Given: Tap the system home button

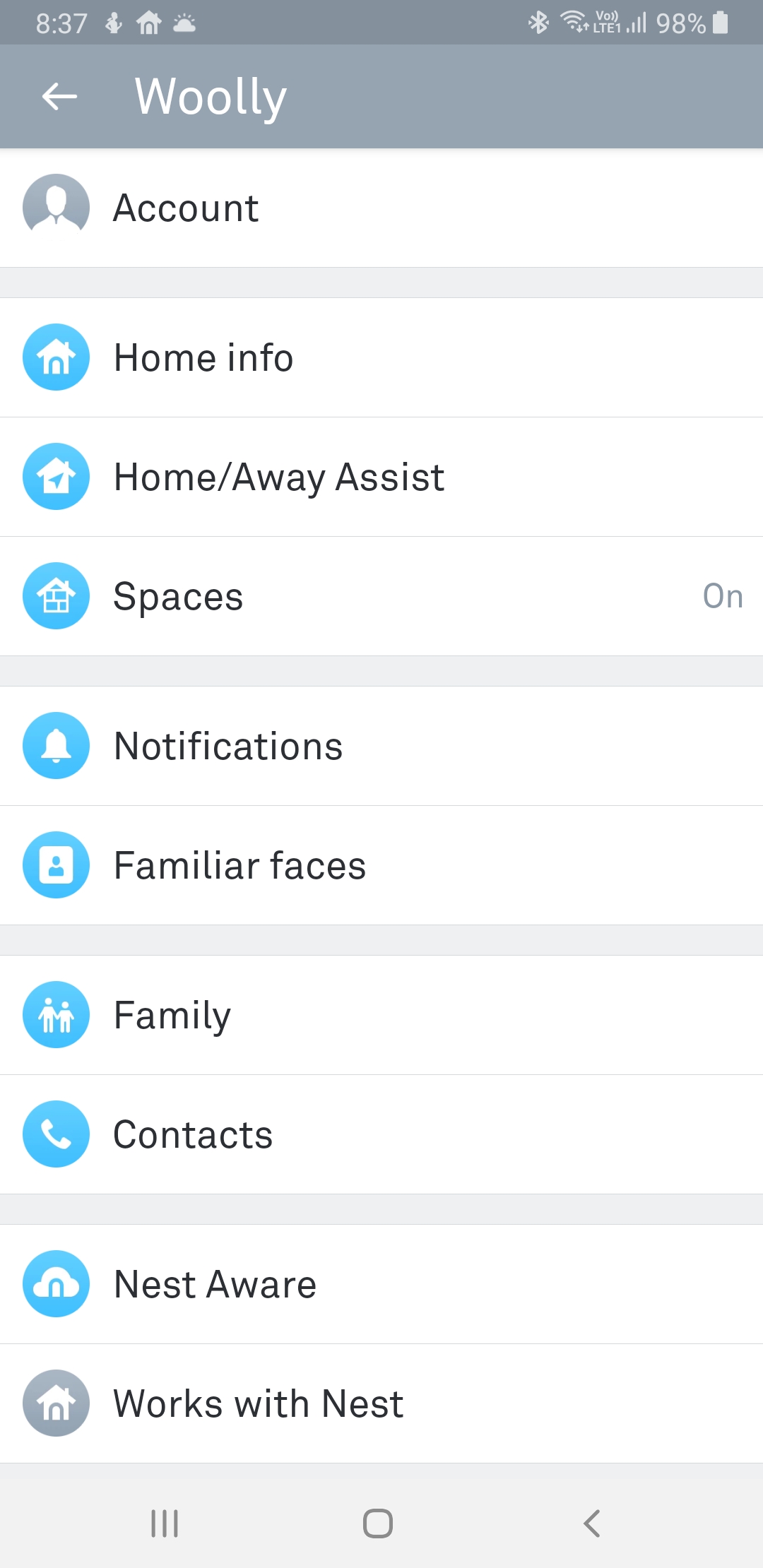Looking at the screenshot, I should tap(378, 1524).
